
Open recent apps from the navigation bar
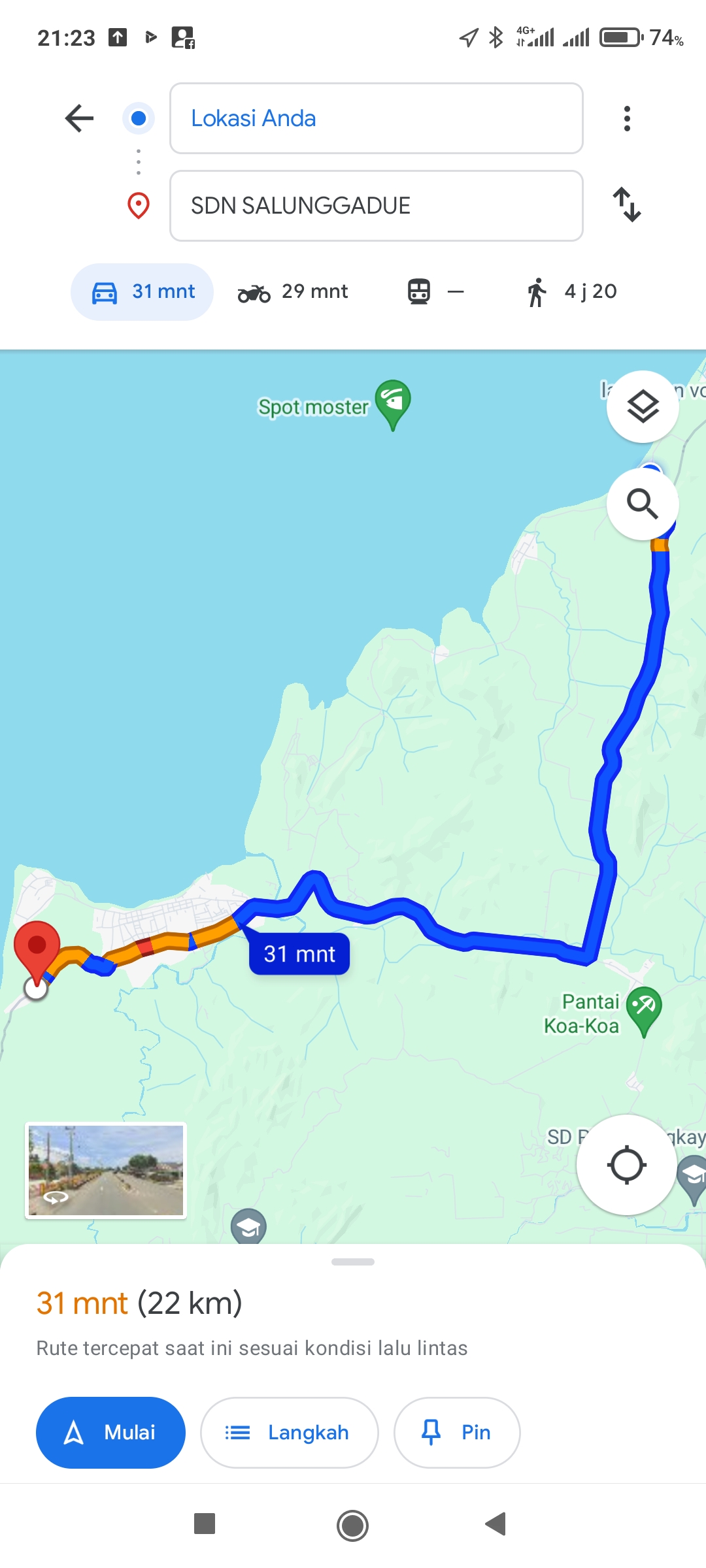205,1524
